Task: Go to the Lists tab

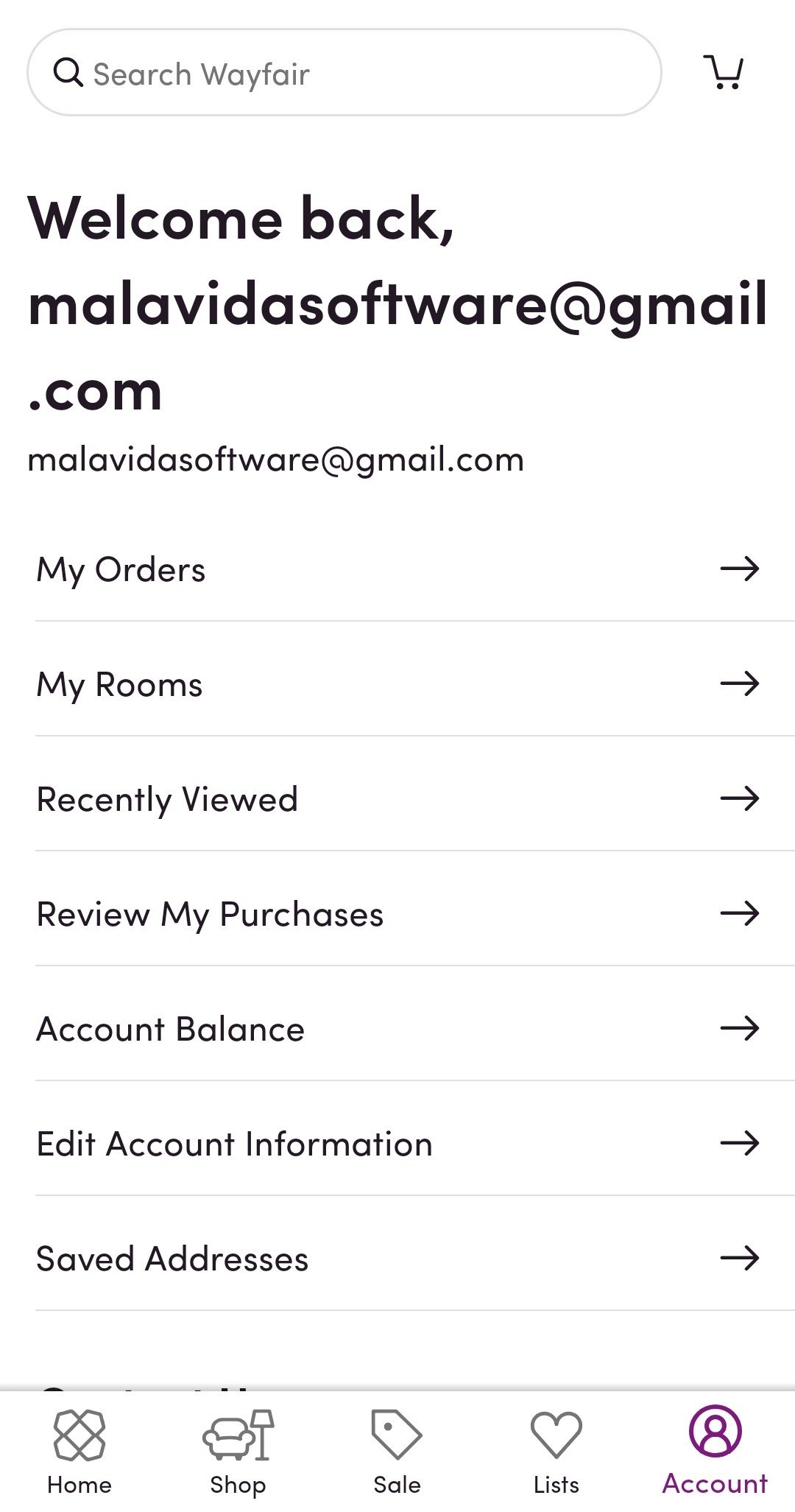Action: pyautogui.click(x=556, y=1452)
